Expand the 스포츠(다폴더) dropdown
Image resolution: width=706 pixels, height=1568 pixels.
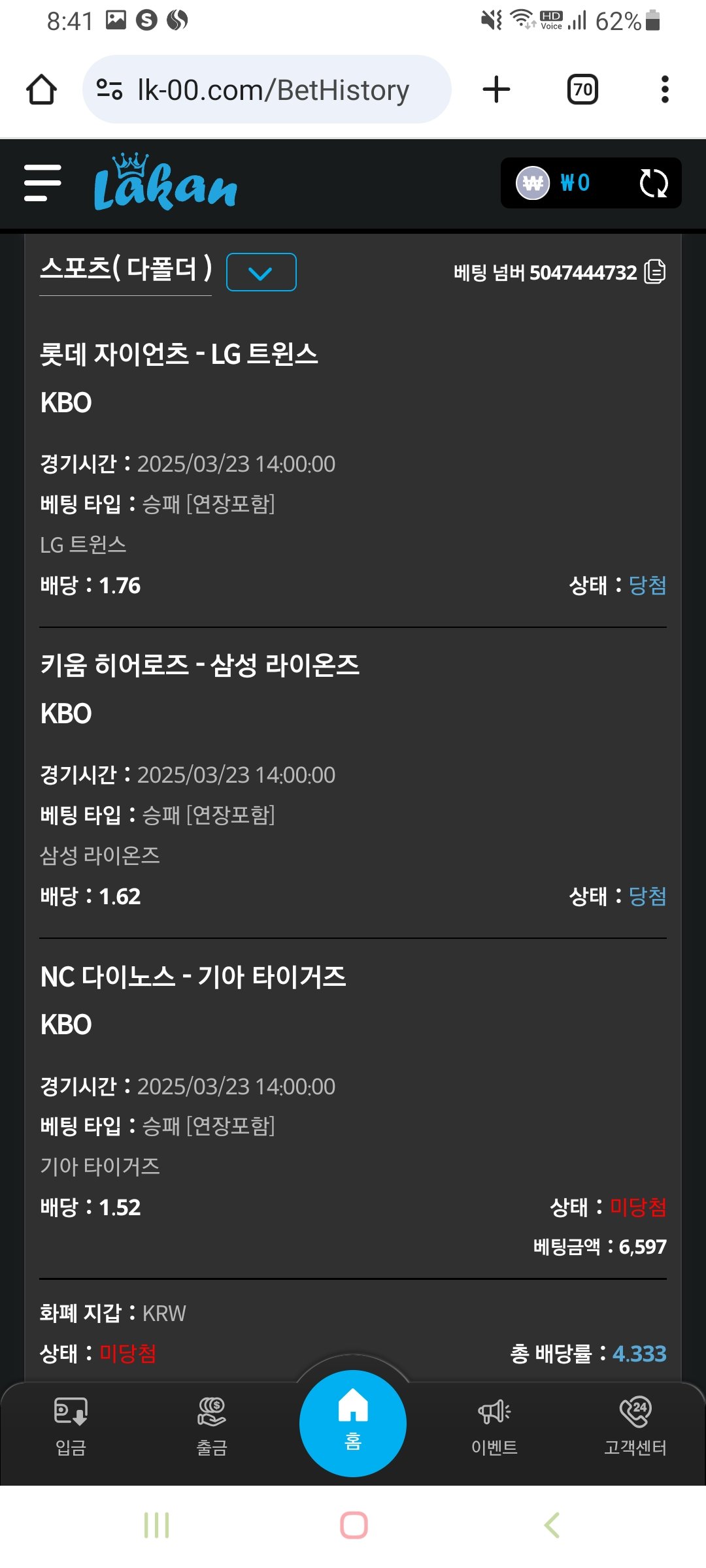pyautogui.click(x=261, y=272)
